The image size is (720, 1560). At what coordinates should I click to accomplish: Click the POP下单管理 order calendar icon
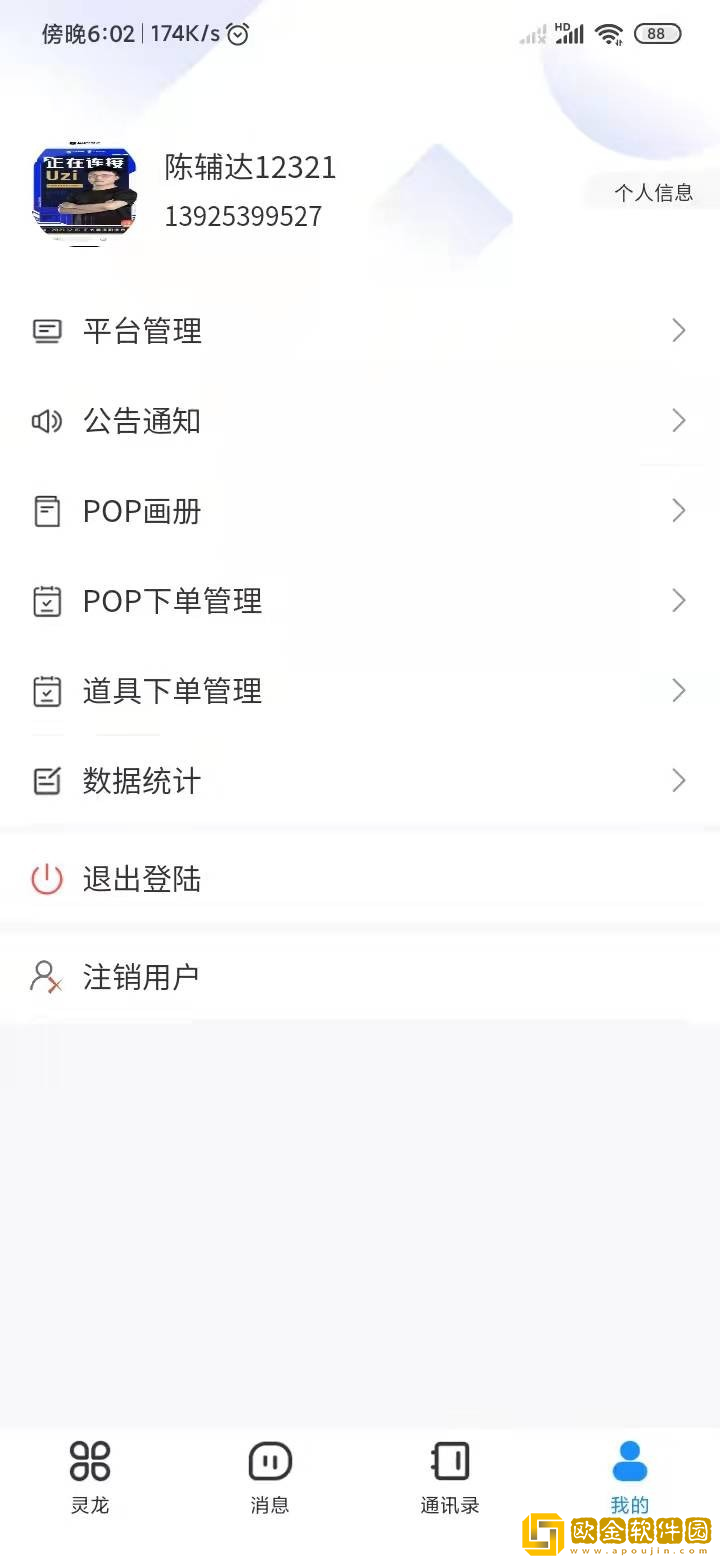click(47, 601)
